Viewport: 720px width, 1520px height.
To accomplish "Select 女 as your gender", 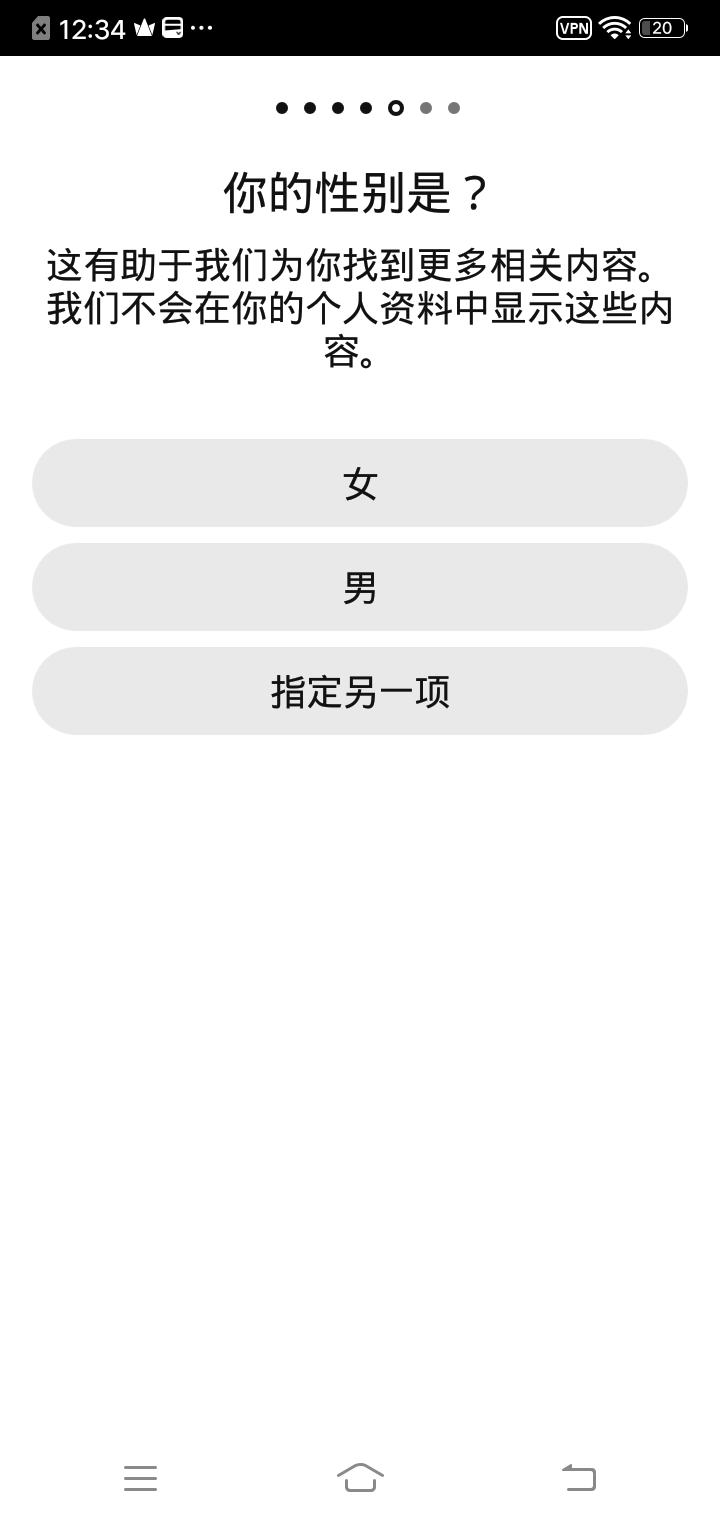I will point(360,483).
